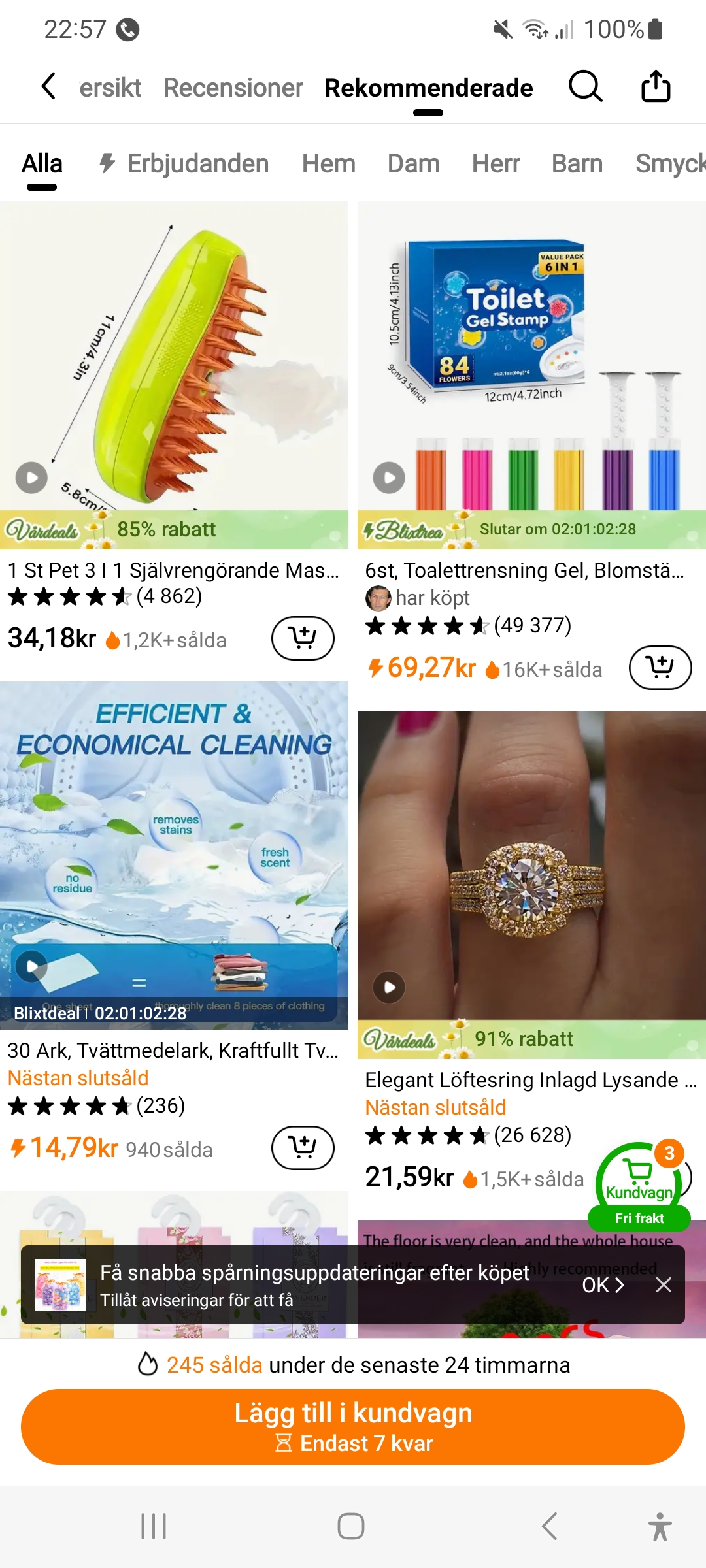Open the search icon

click(x=585, y=86)
